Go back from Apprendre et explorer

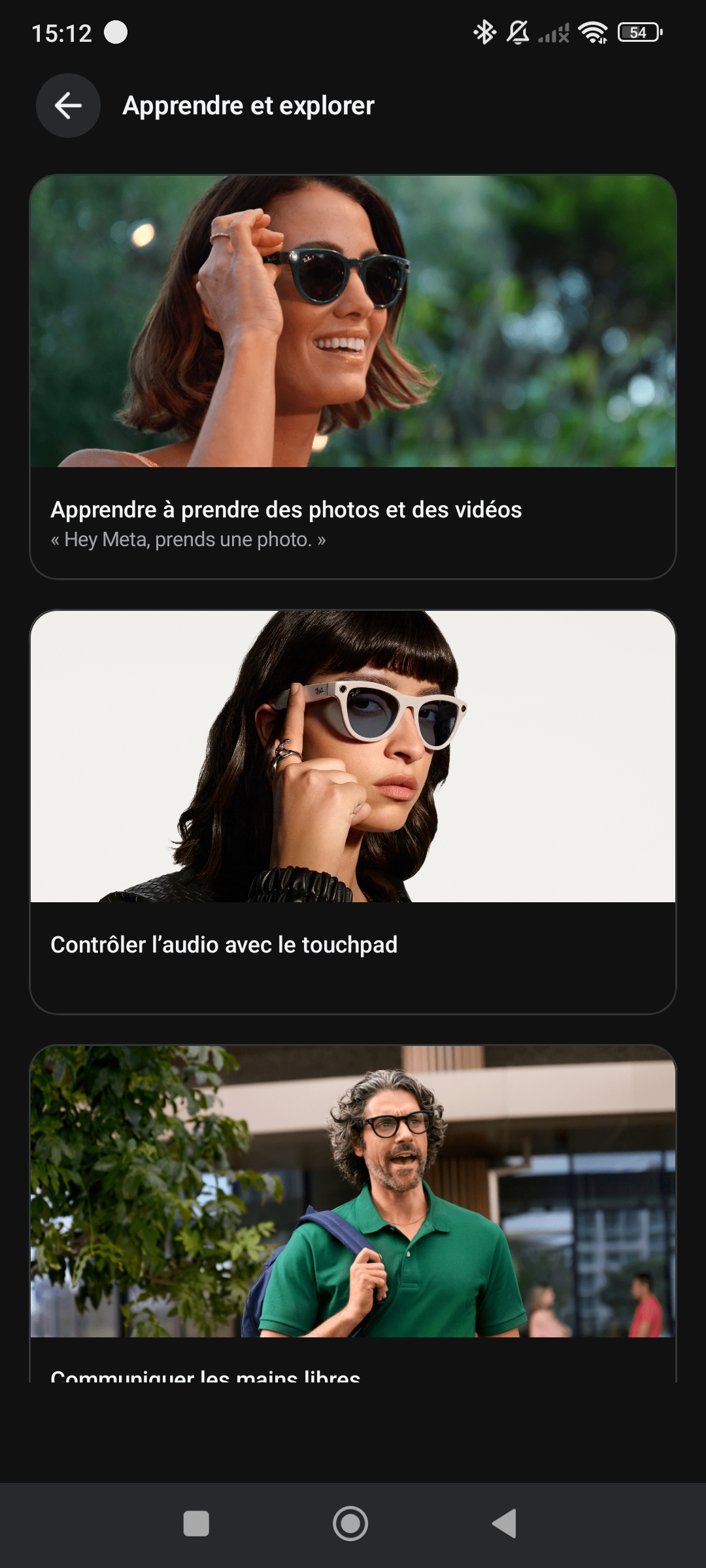(68, 105)
